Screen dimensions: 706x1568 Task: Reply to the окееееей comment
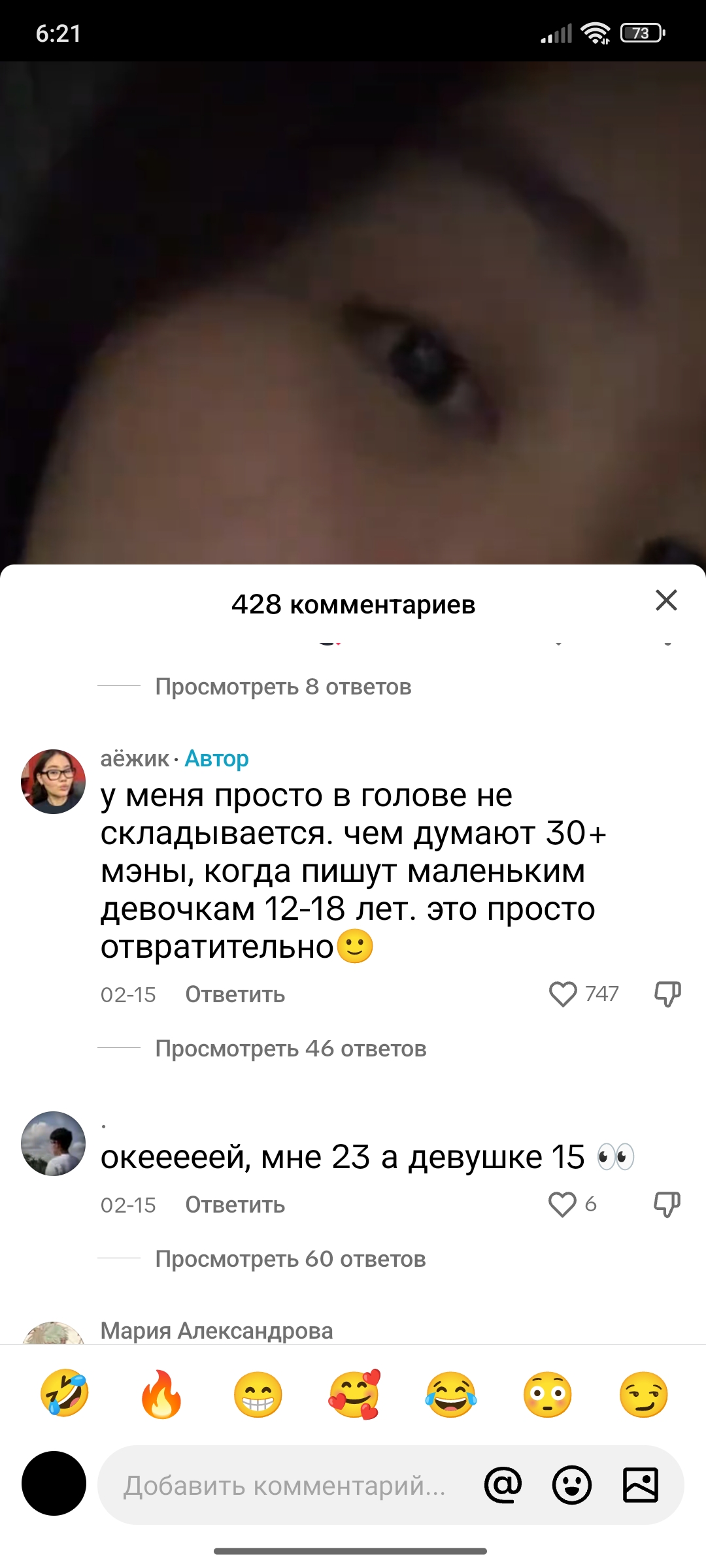pyautogui.click(x=235, y=1205)
